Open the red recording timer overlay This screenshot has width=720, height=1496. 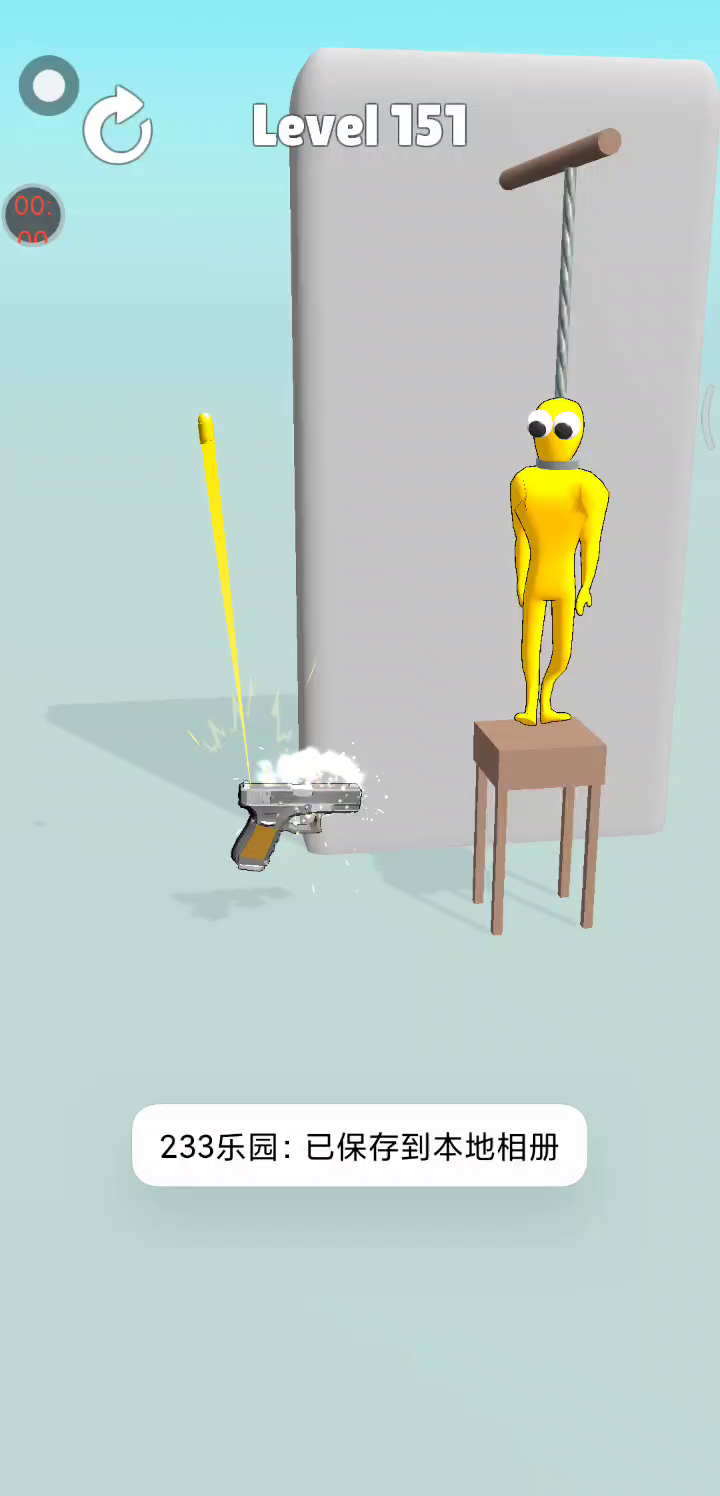point(33,215)
